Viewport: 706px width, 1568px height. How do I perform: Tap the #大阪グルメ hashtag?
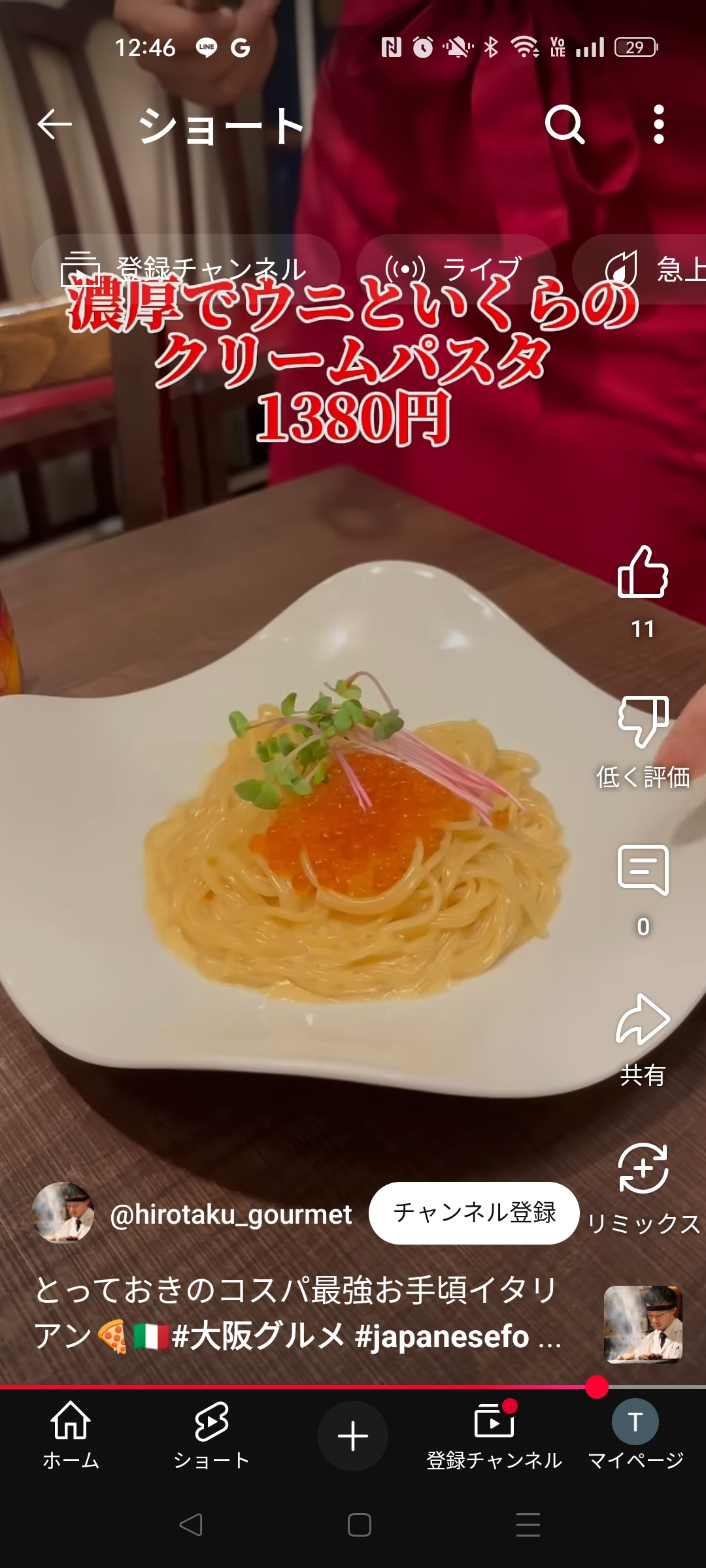[x=258, y=1335]
